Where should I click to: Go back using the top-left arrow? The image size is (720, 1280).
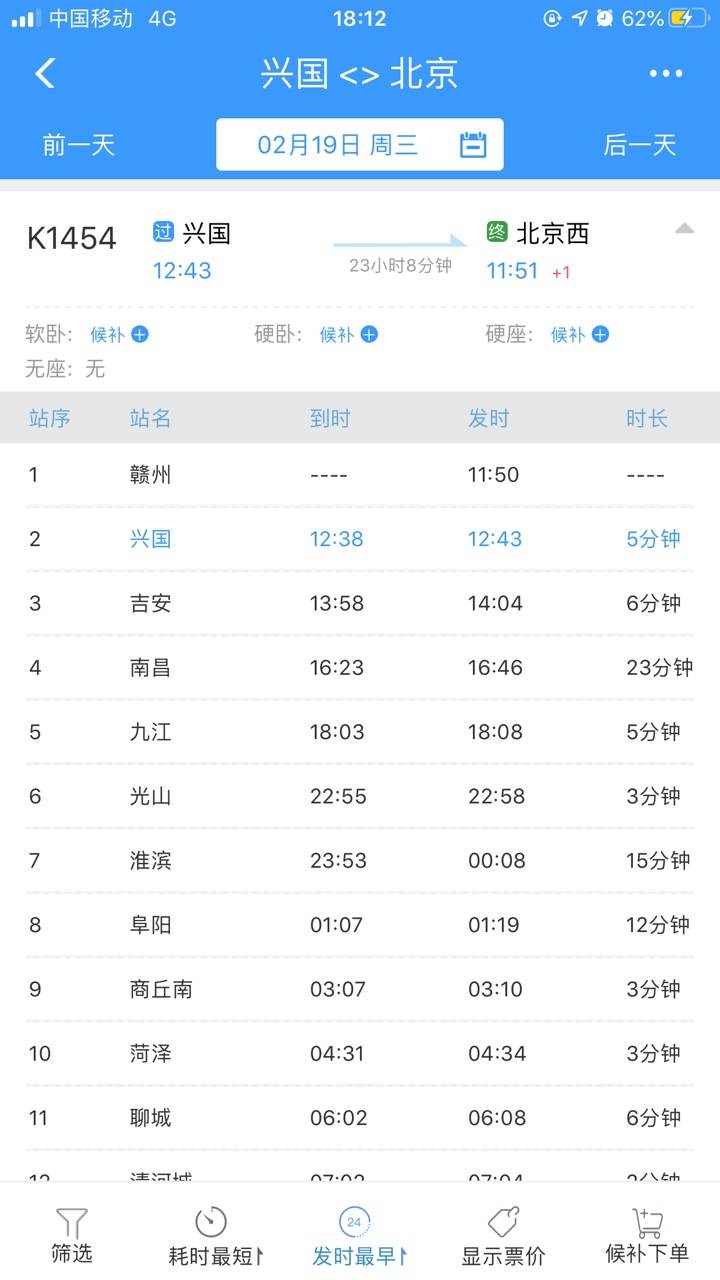click(x=45, y=73)
